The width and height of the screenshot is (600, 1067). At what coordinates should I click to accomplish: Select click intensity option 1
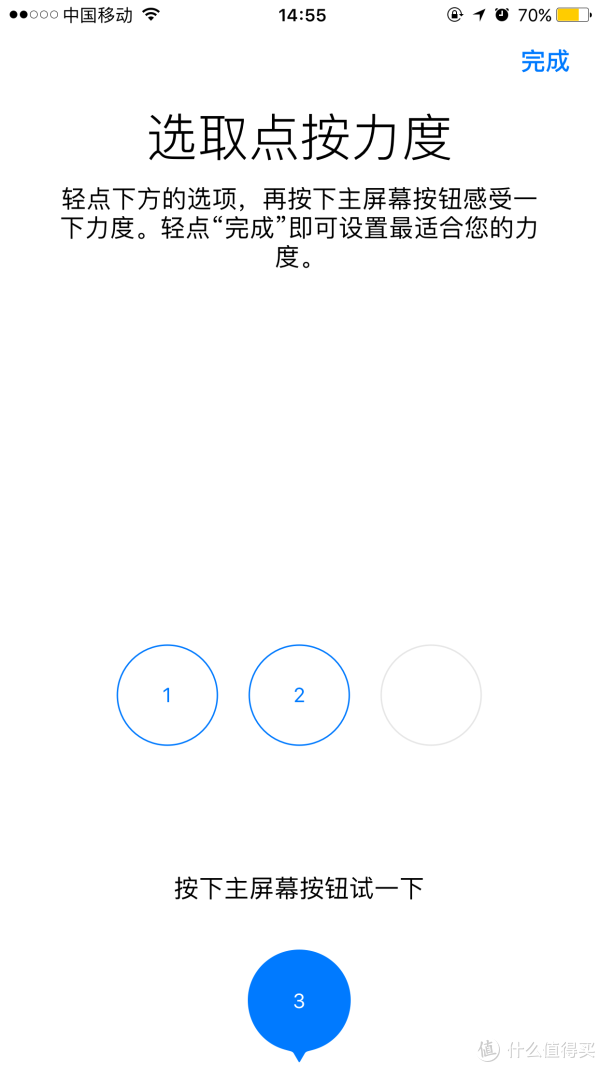click(167, 695)
